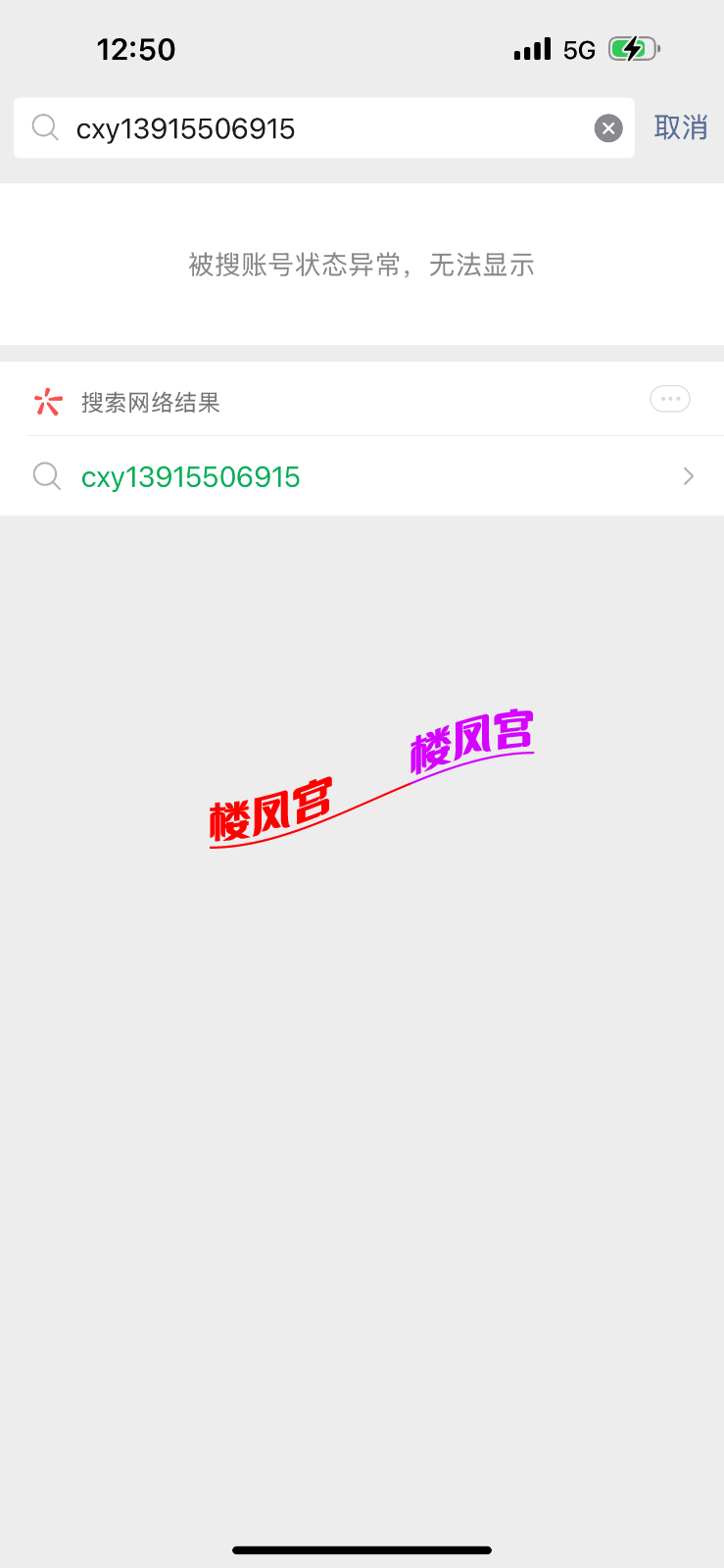Open the web search result for cxy13915506915
The height and width of the screenshot is (1568, 724).
(361, 476)
